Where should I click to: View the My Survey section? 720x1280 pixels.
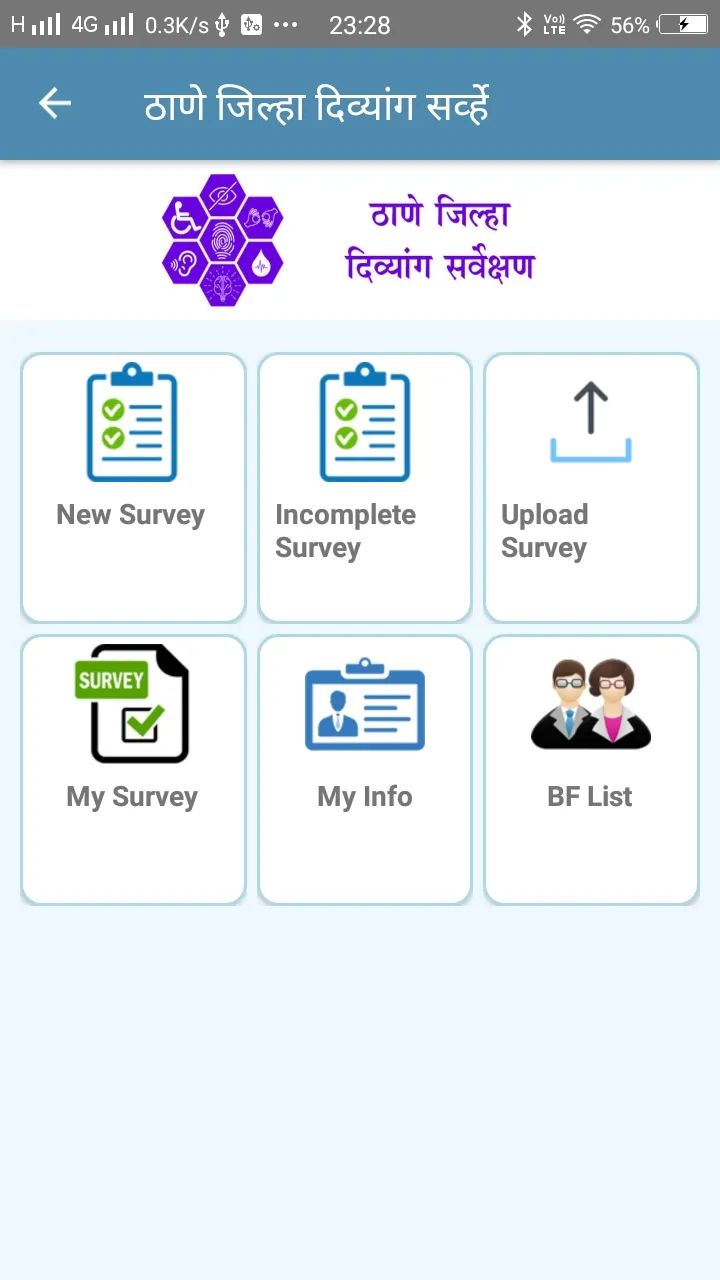tap(133, 770)
